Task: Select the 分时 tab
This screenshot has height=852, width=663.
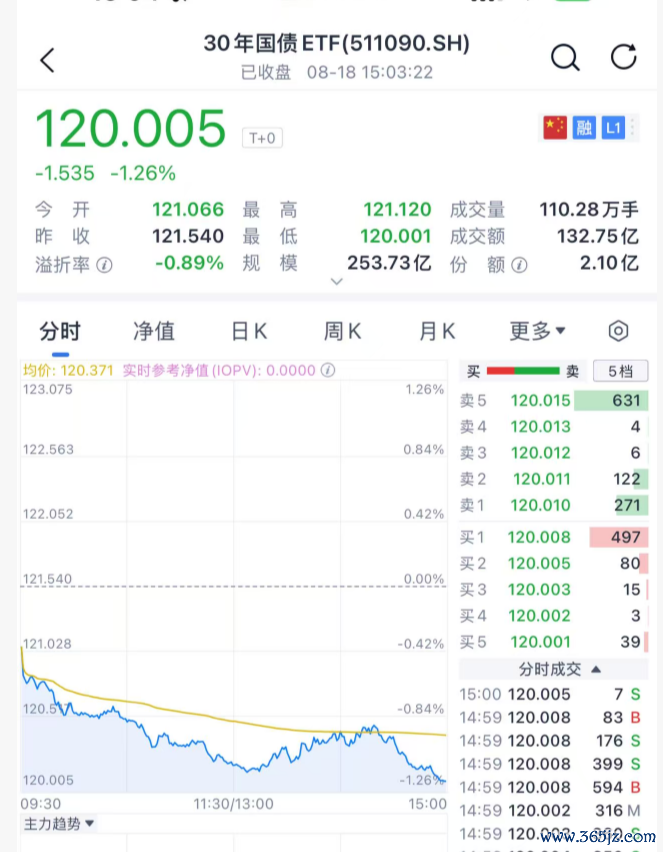Action: (x=59, y=331)
